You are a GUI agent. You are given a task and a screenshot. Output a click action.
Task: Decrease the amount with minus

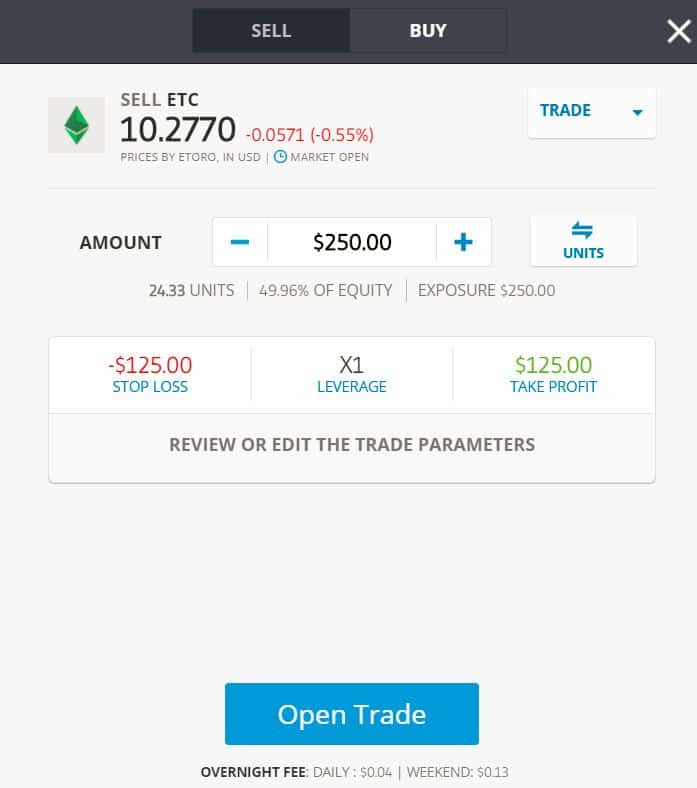pos(240,242)
